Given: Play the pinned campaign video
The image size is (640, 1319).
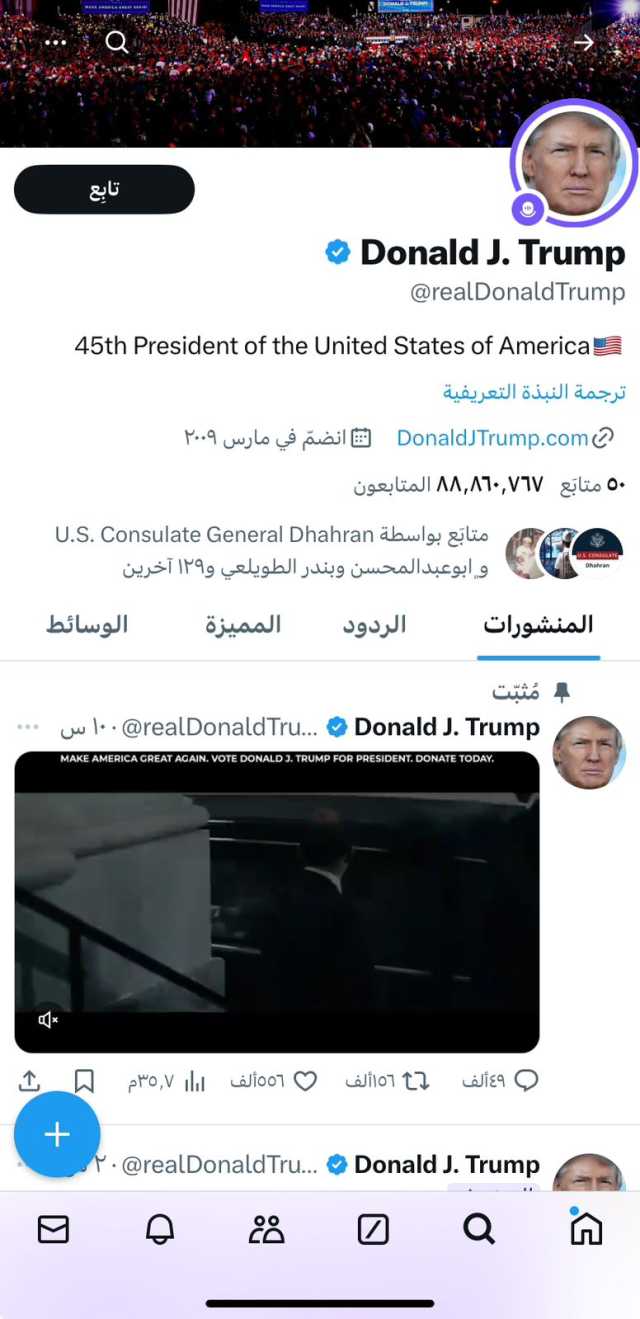Looking at the screenshot, I should tap(277, 900).
